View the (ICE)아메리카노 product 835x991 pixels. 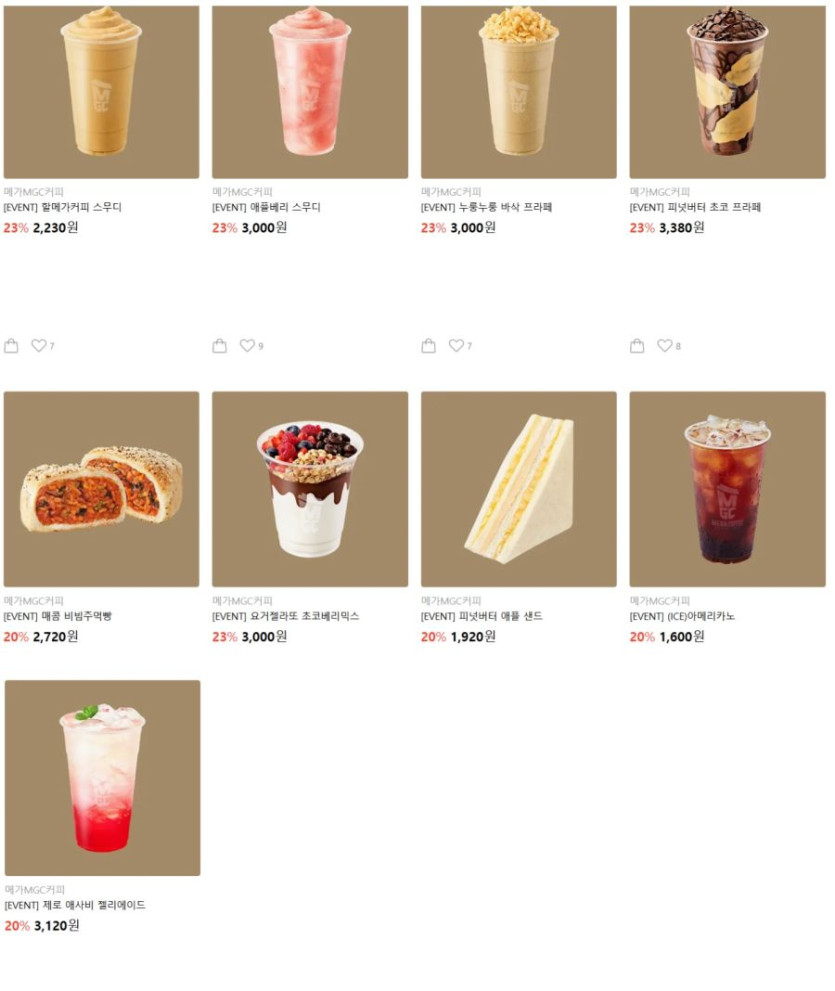coord(727,489)
